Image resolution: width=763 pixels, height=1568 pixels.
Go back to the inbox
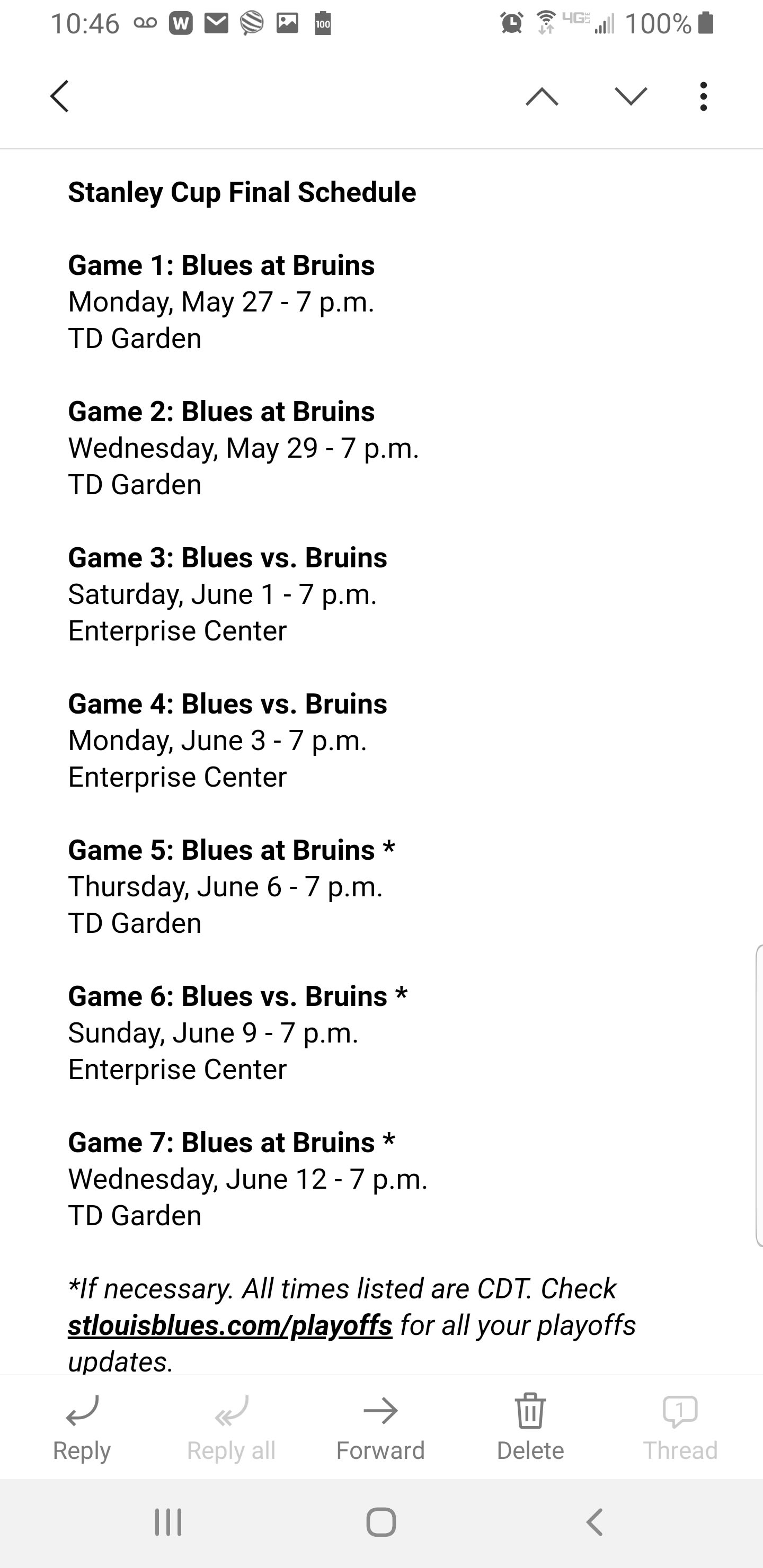[x=59, y=96]
